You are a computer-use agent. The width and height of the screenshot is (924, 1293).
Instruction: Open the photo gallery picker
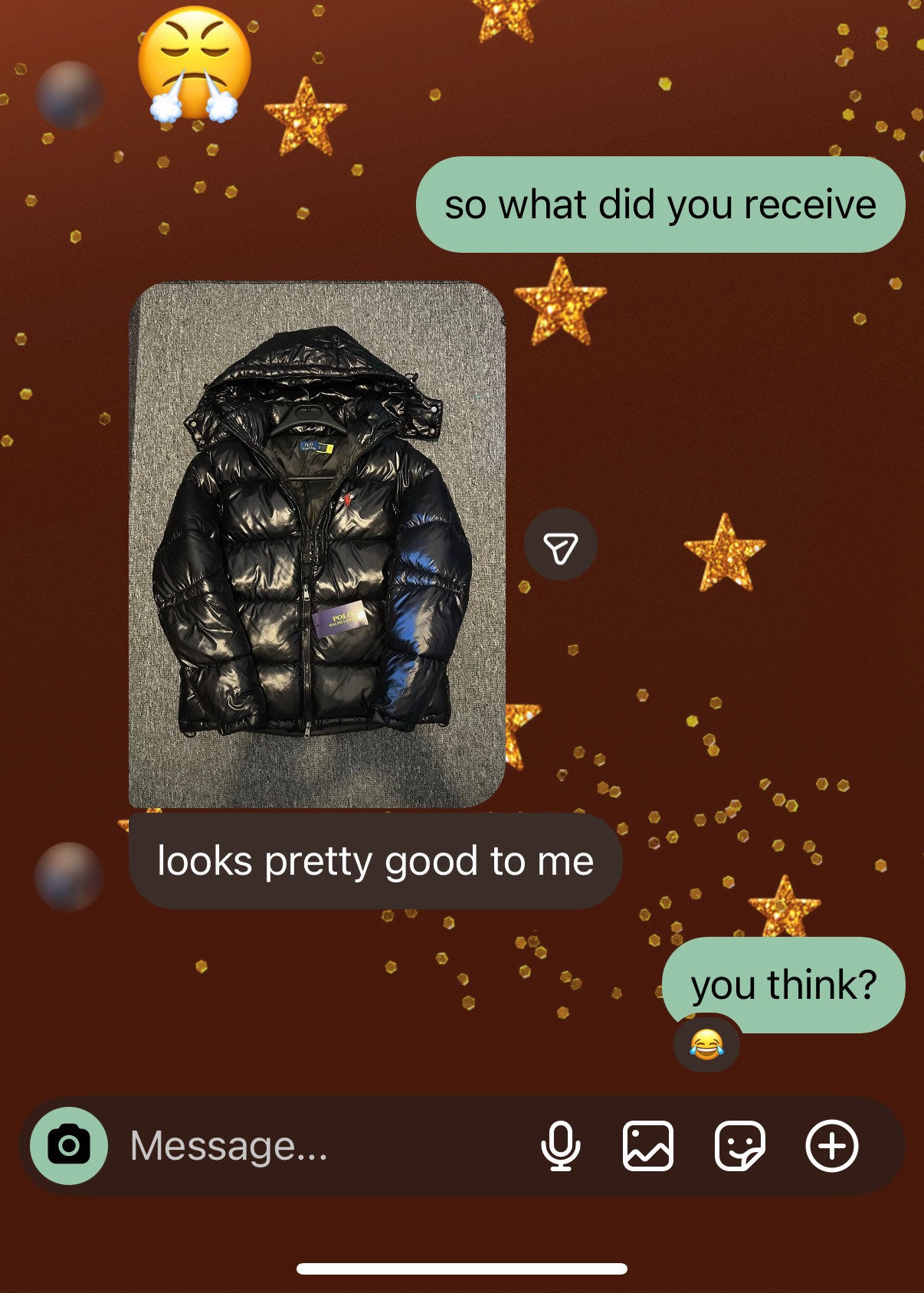pos(647,1146)
